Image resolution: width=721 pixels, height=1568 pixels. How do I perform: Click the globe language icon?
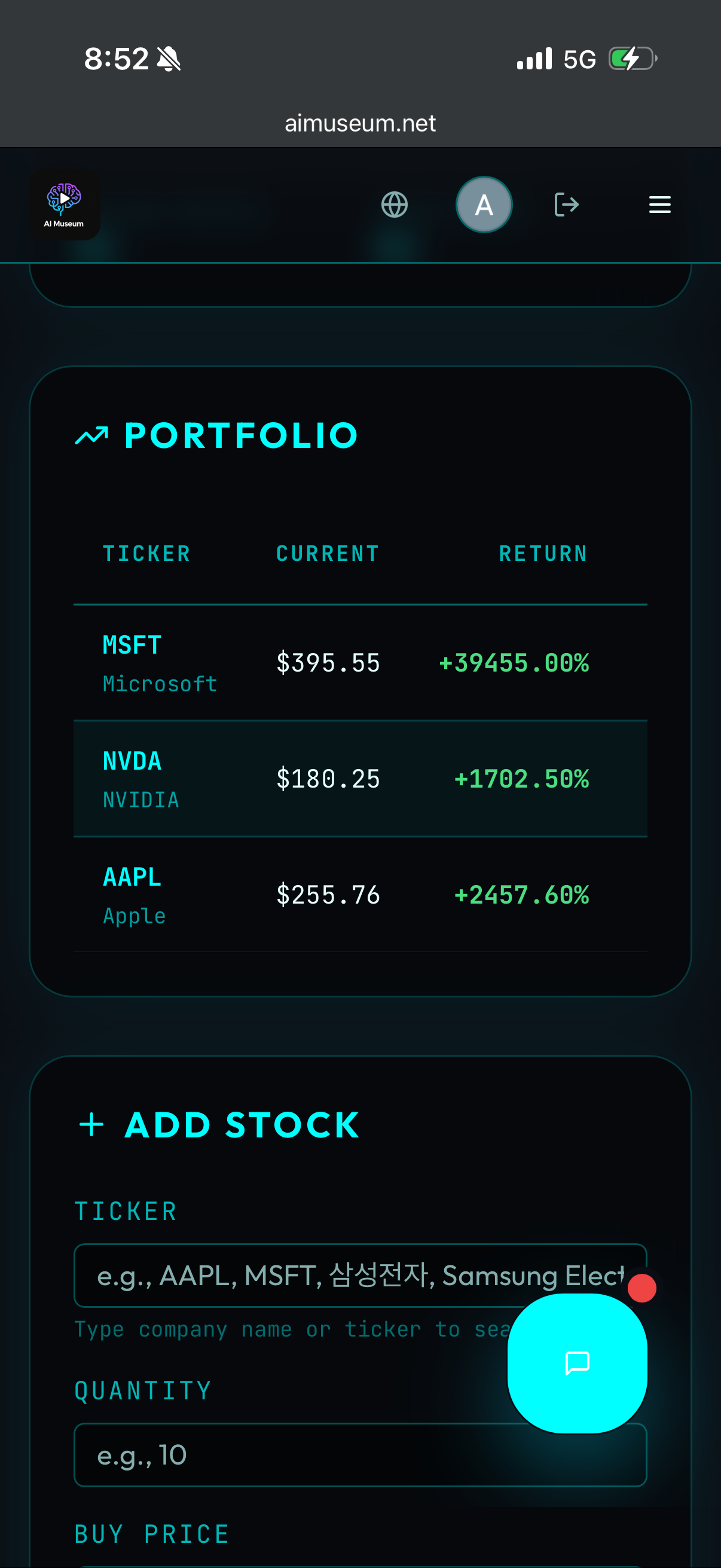click(394, 205)
